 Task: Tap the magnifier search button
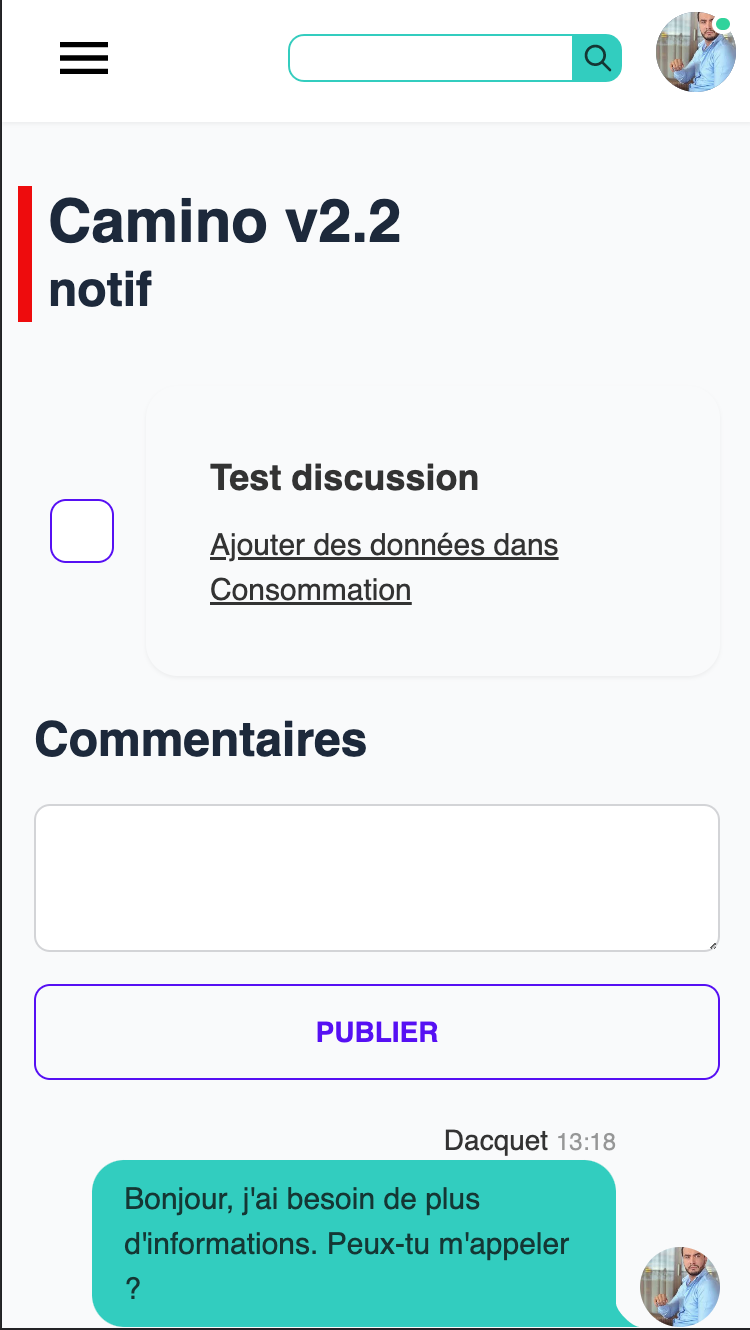597,58
